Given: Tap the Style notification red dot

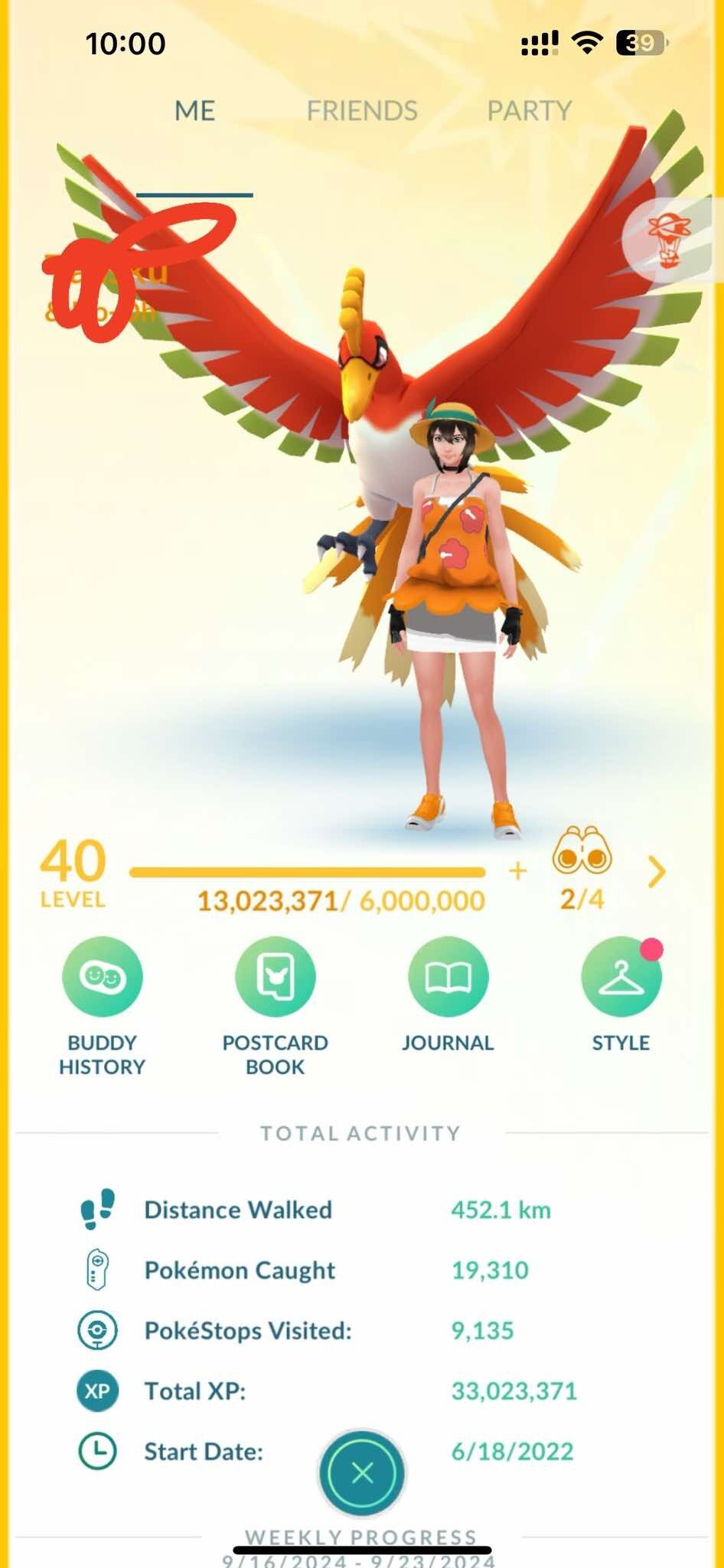Looking at the screenshot, I should click(x=651, y=948).
